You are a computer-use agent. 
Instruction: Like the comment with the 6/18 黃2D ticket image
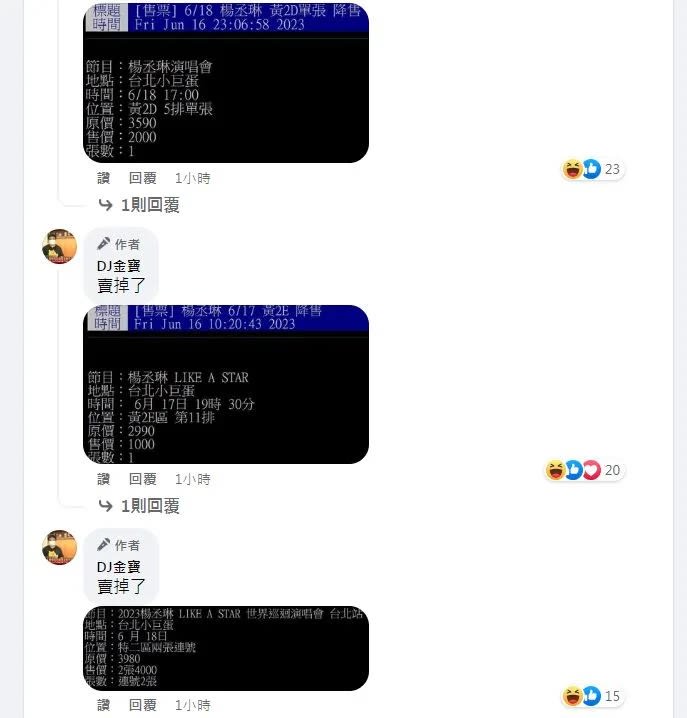[x=103, y=178]
